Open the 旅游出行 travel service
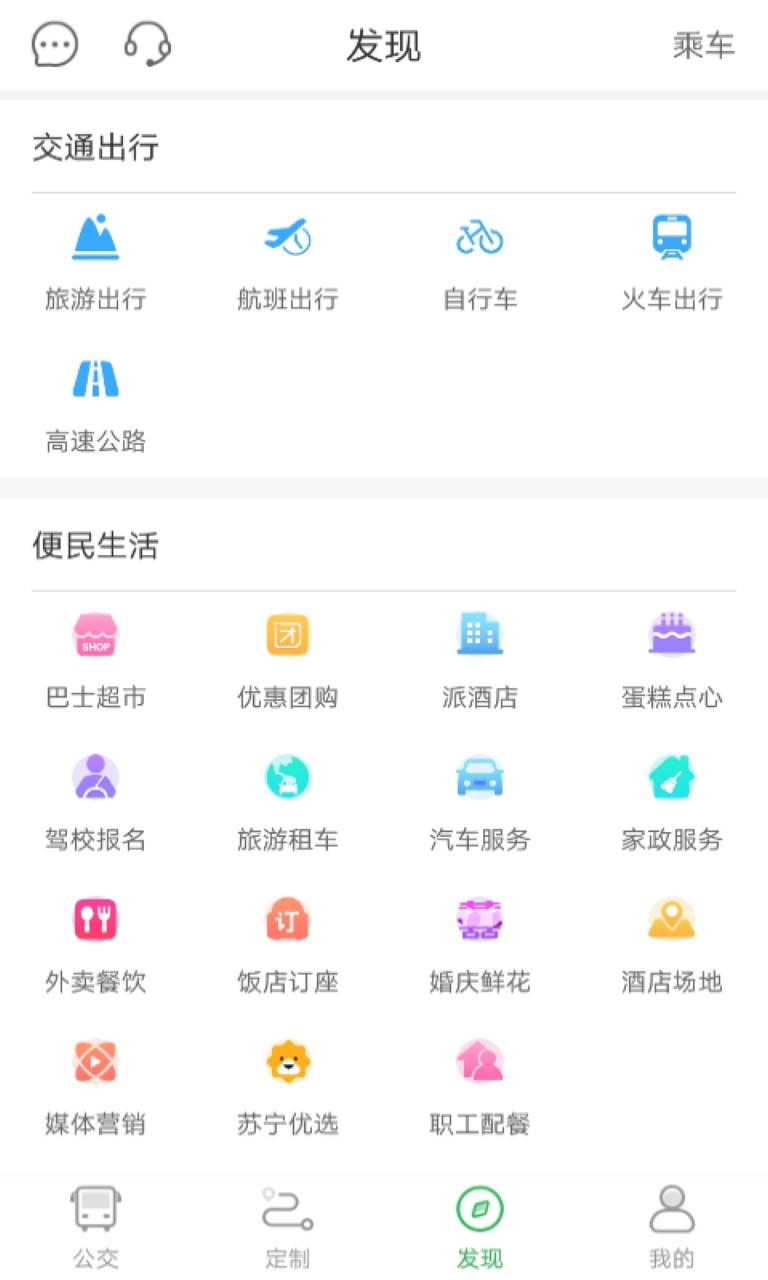The width and height of the screenshot is (768, 1280). [x=96, y=256]
